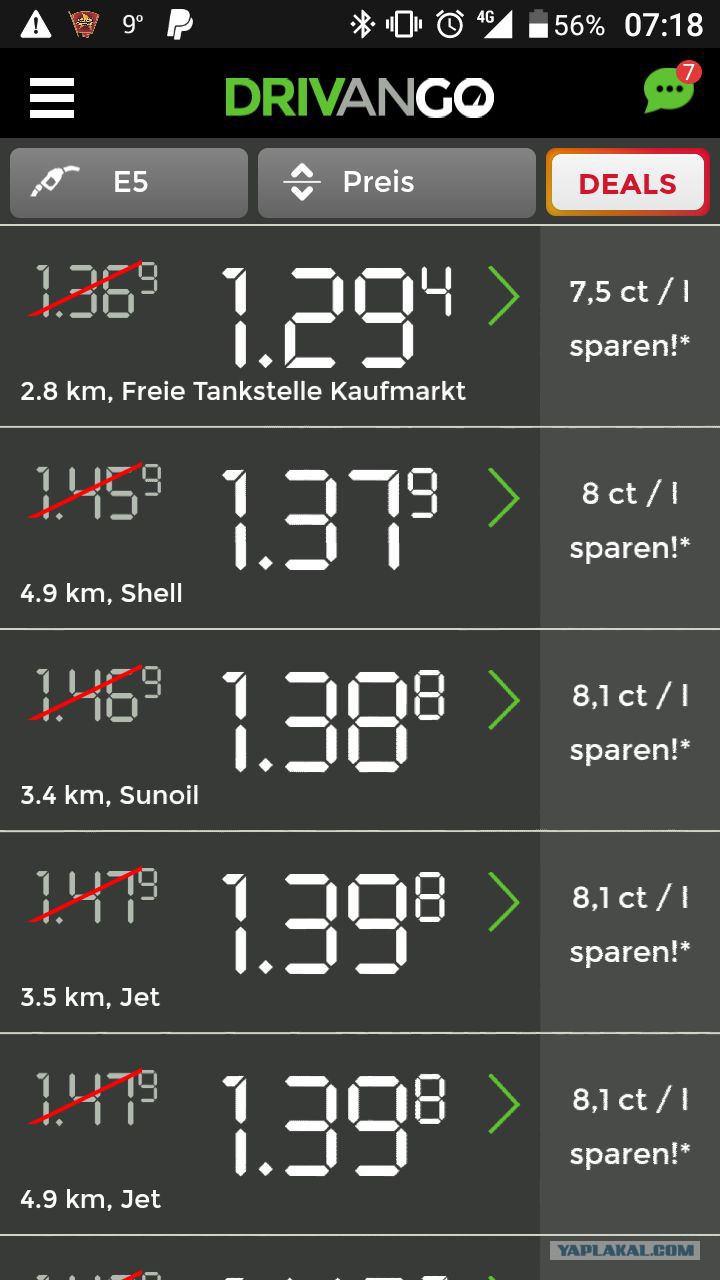Image resolution: width=720 pixels, height=1280 pixels.
Task: View the 8 ct / l sparen deal
Action: 630,528
